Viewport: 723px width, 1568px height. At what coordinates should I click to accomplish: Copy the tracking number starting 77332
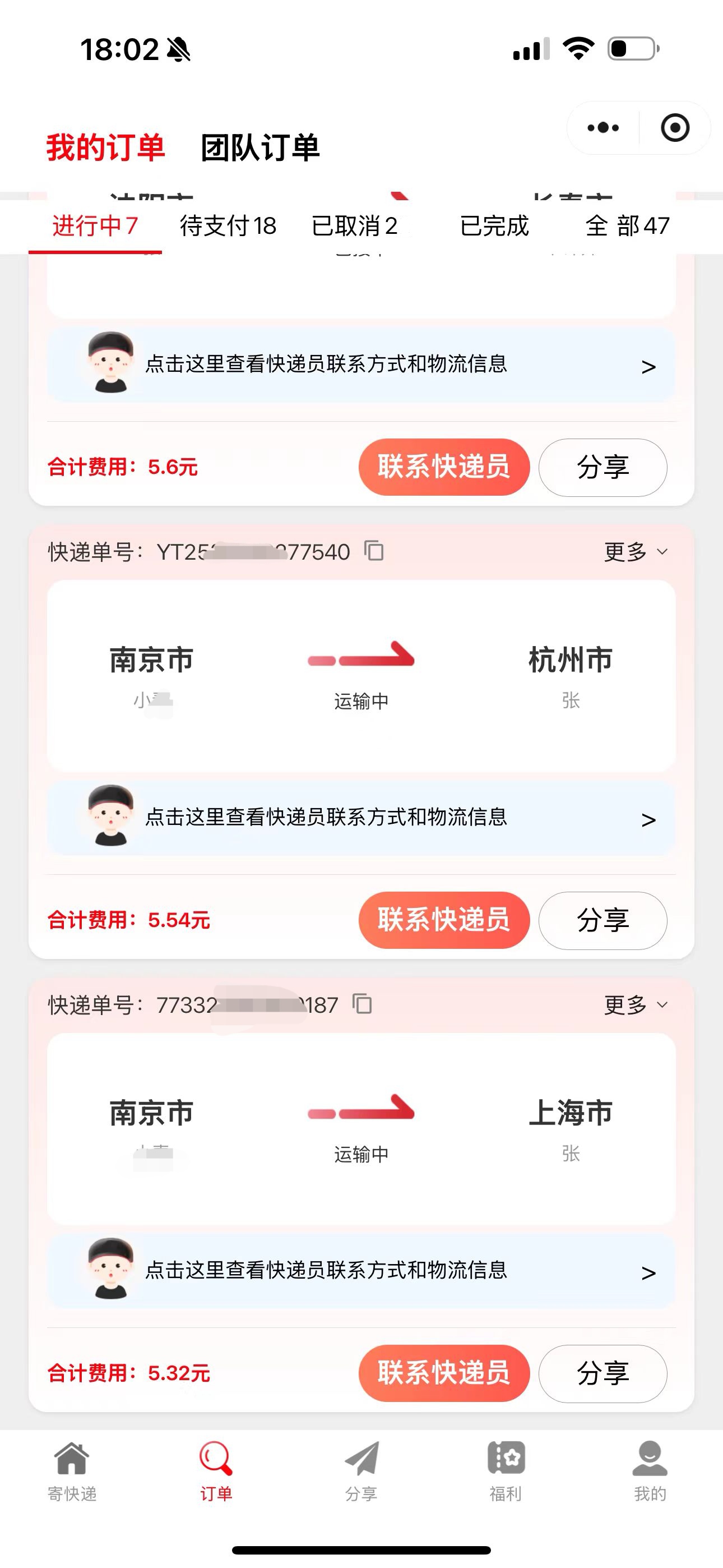362,1004
